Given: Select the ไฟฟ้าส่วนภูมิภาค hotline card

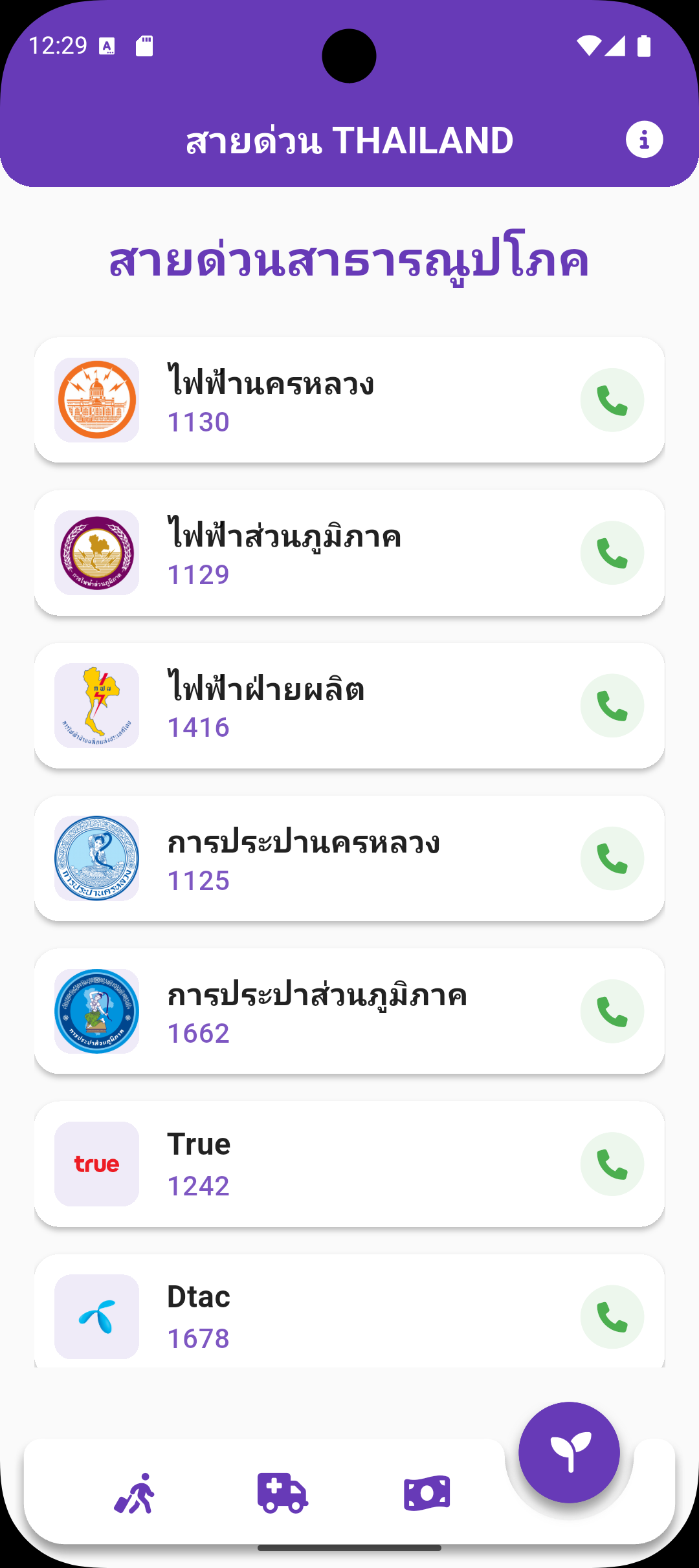Looking at the screenshot, I should tap(349, 552).
